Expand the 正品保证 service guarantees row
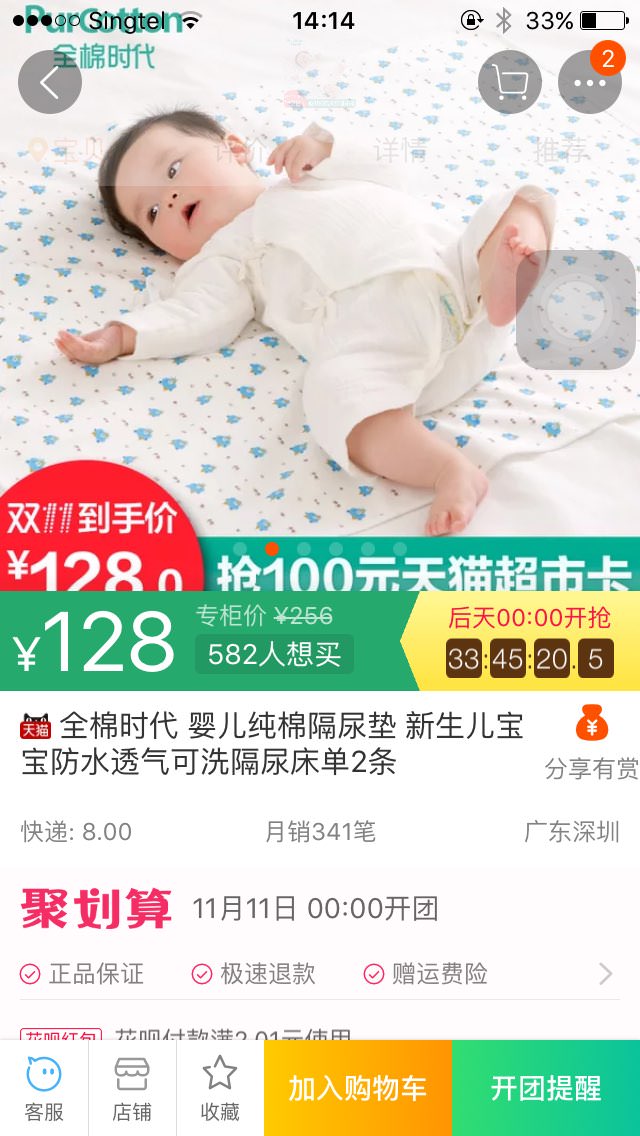Screen dimensions: 640x1136 click(x=318, y=973)
